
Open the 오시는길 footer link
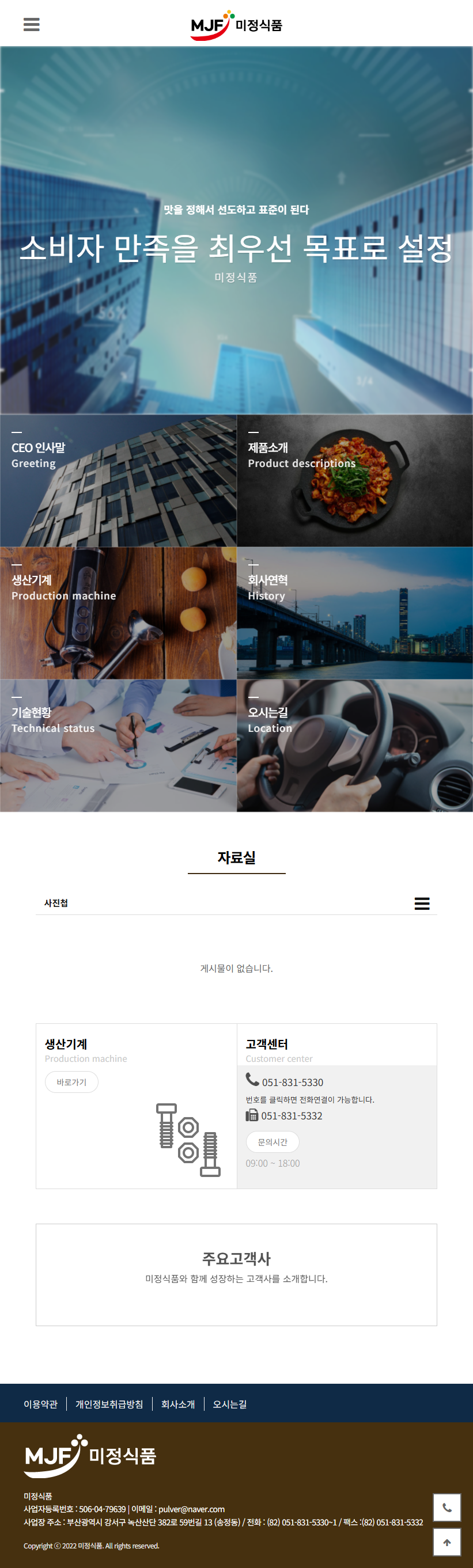point(229,1404)
